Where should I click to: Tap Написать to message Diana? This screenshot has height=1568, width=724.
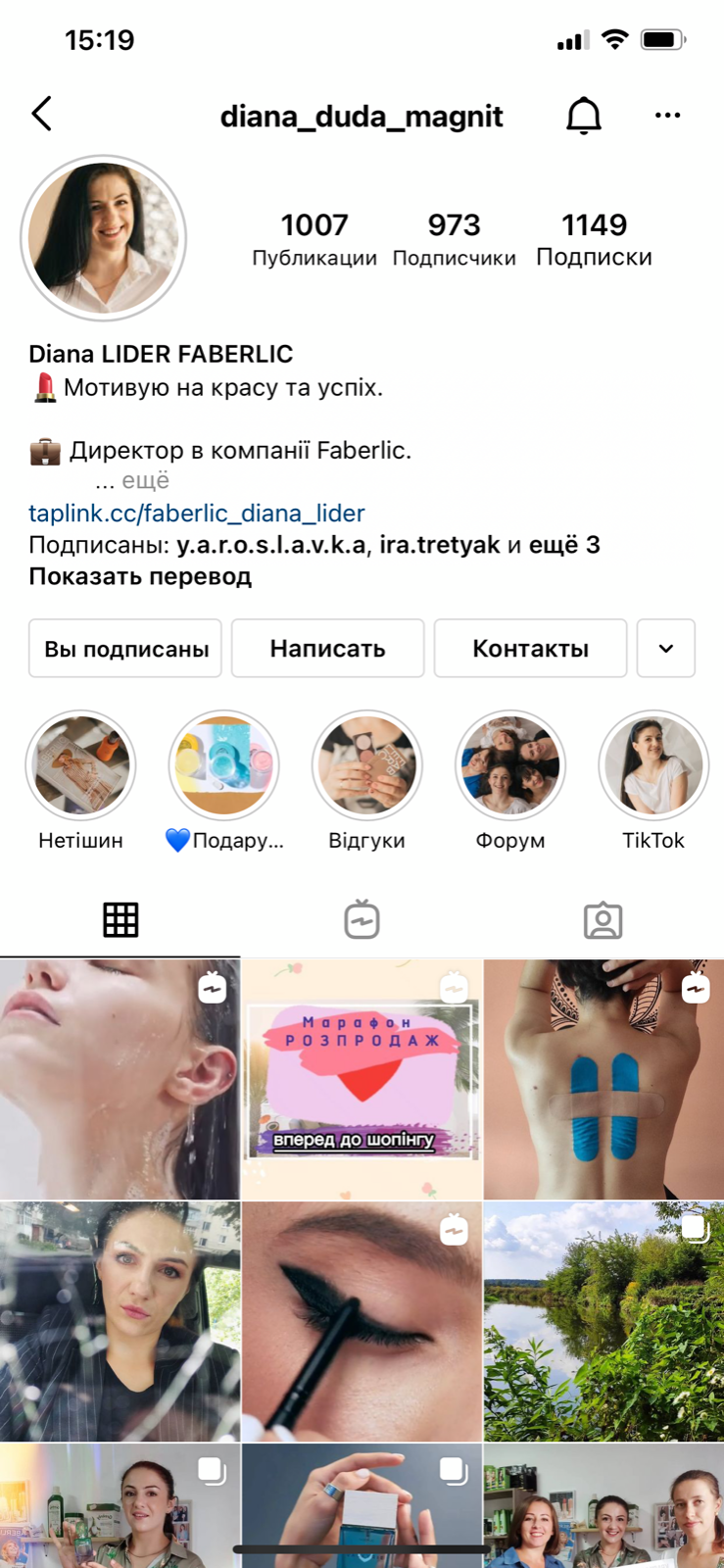327,649
